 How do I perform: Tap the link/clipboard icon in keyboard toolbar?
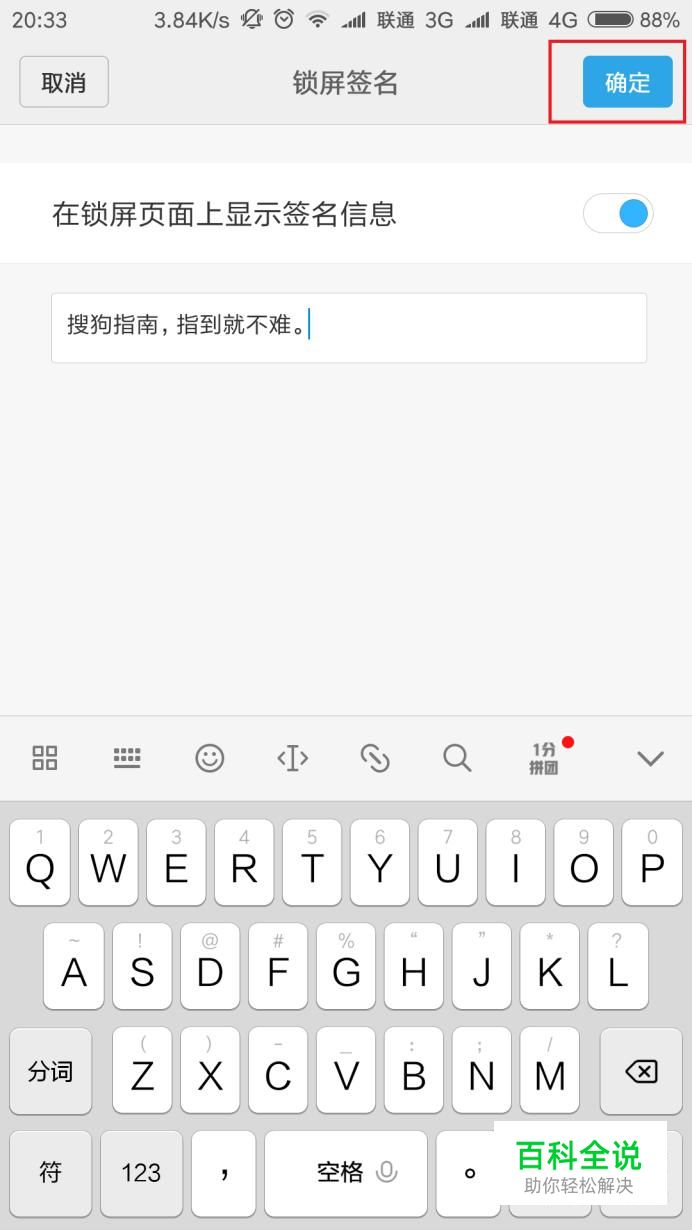(374, 758)
